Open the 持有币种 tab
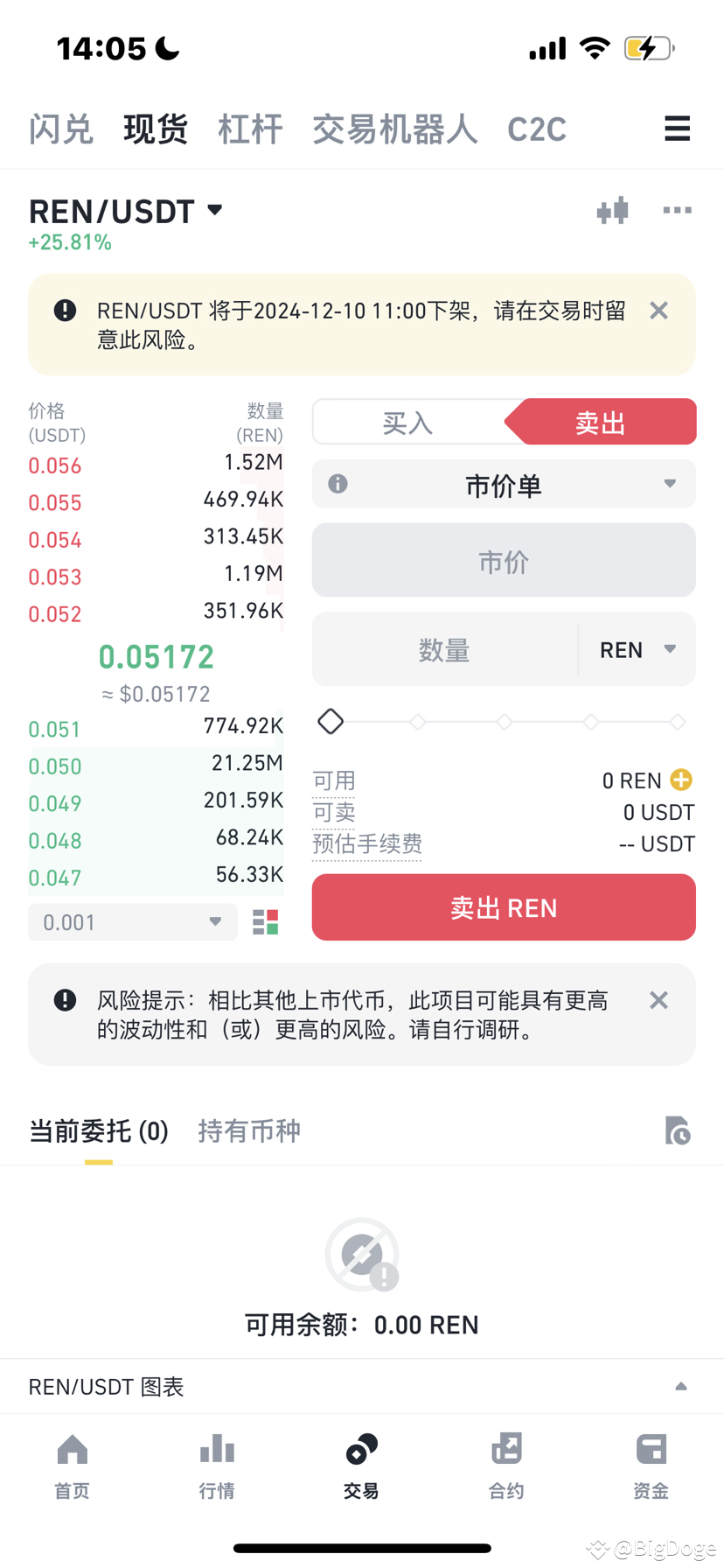Image resolution: width=724 pixels, height=1568 pixels. coord(249,1131)
